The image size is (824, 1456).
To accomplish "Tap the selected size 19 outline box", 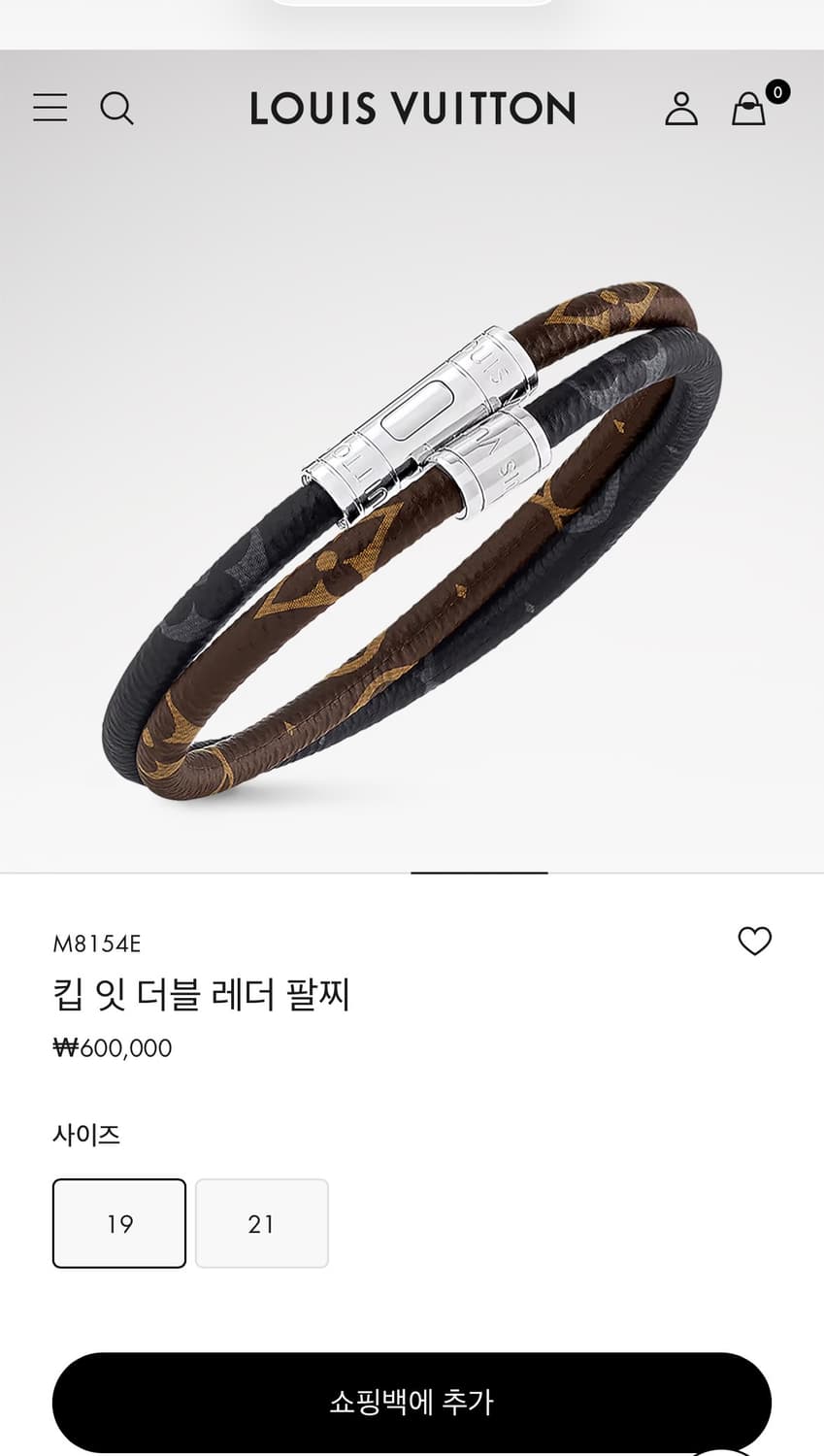I will click(118, 1223).
